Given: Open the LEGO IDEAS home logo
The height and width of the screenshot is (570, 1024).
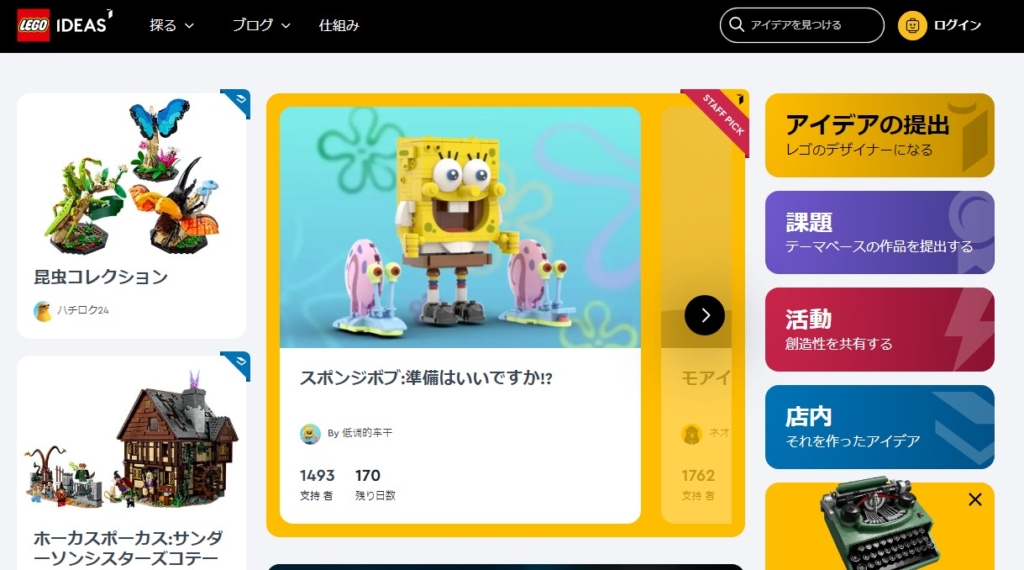Looking at the screenshot, I should (x=62, y=25).
